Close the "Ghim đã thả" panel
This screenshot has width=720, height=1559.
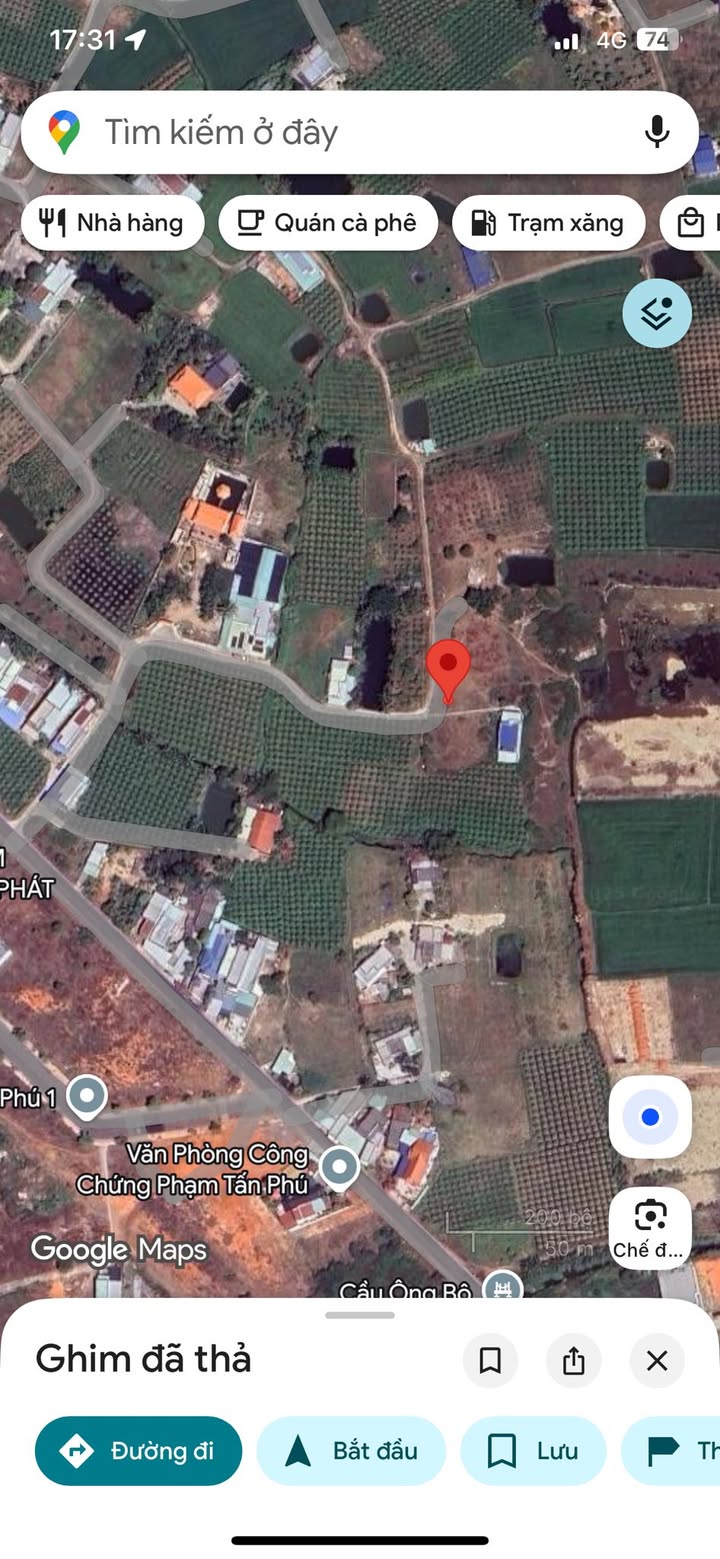tap(657, 1360)
